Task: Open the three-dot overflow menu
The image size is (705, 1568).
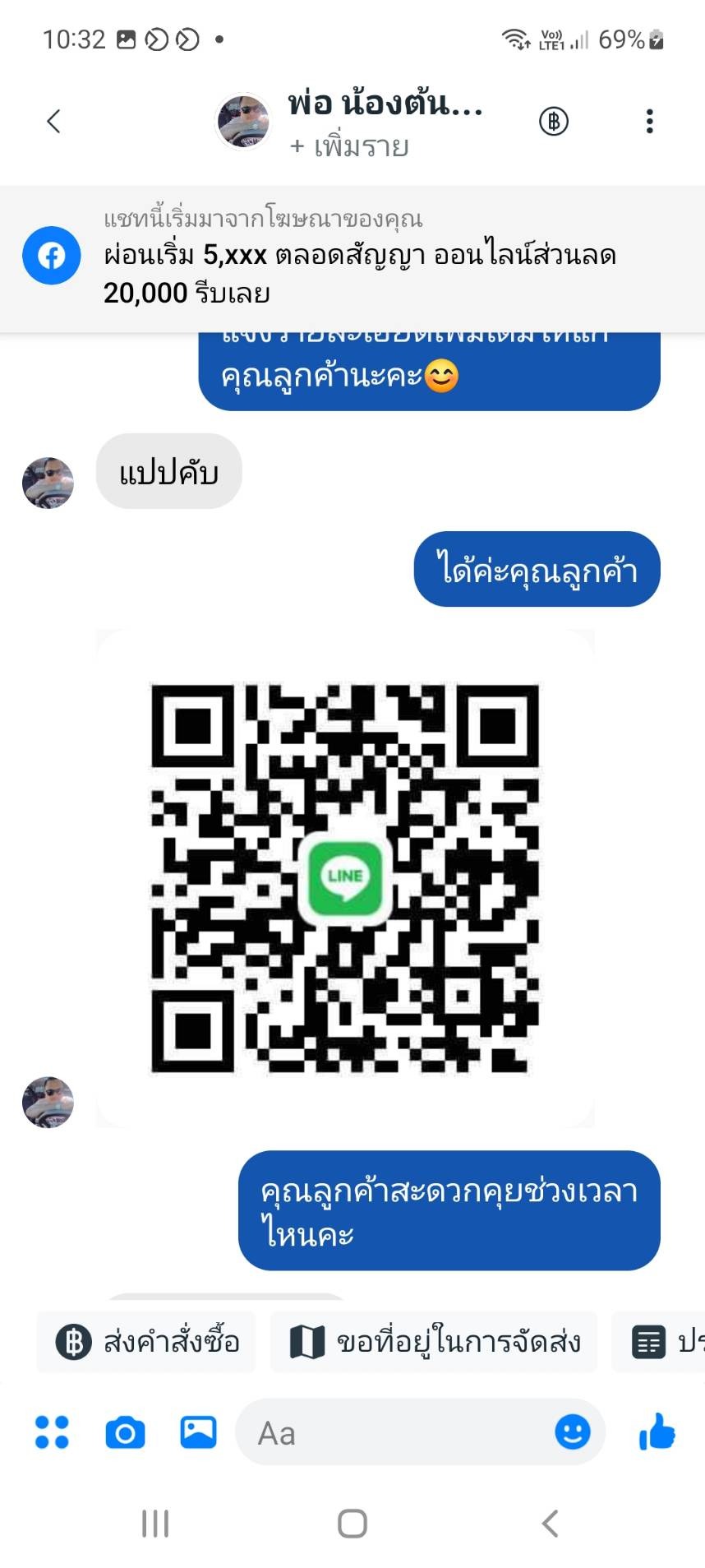Action: (649, 122)
